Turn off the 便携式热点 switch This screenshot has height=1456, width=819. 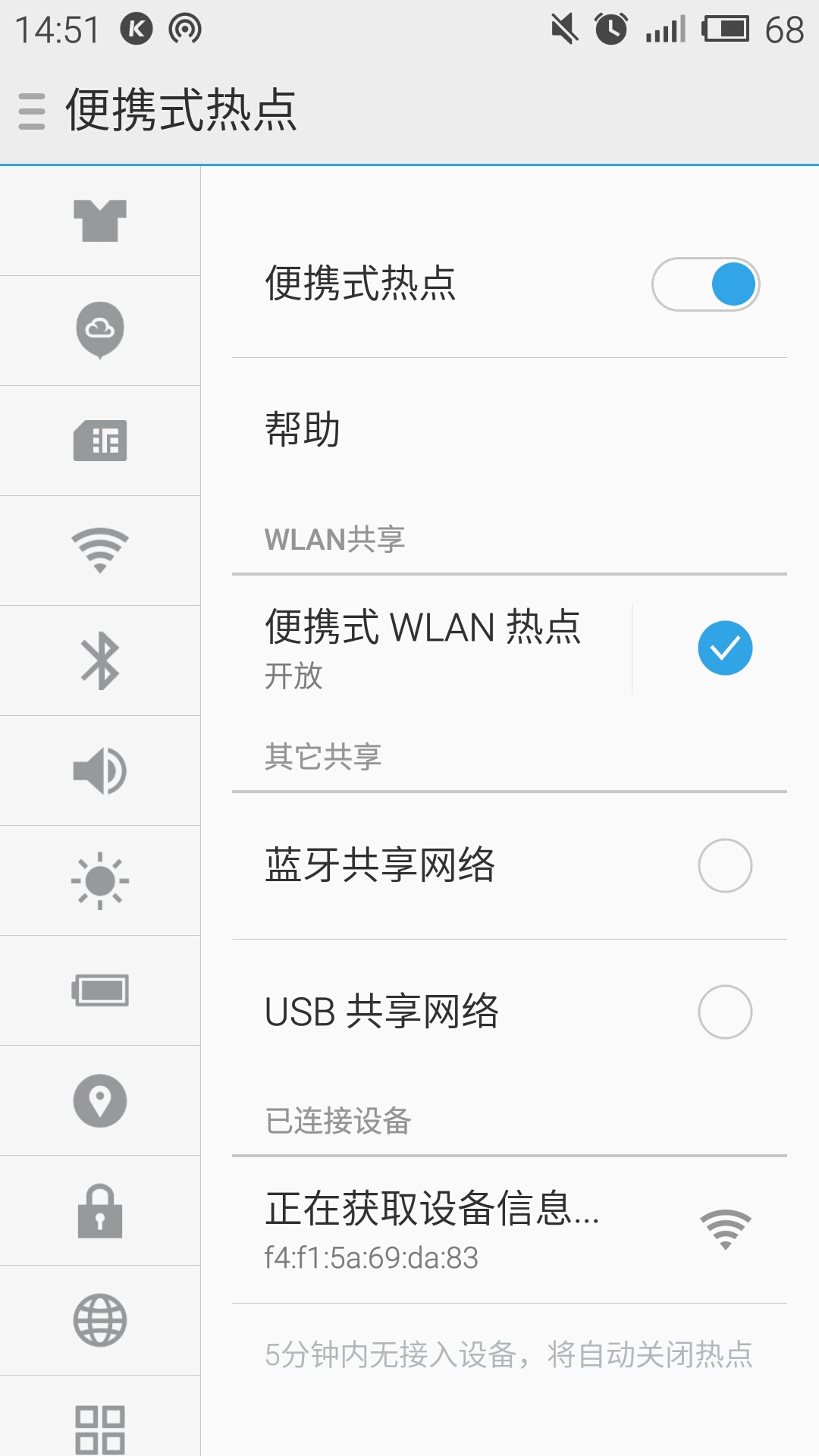click(705, 284)
